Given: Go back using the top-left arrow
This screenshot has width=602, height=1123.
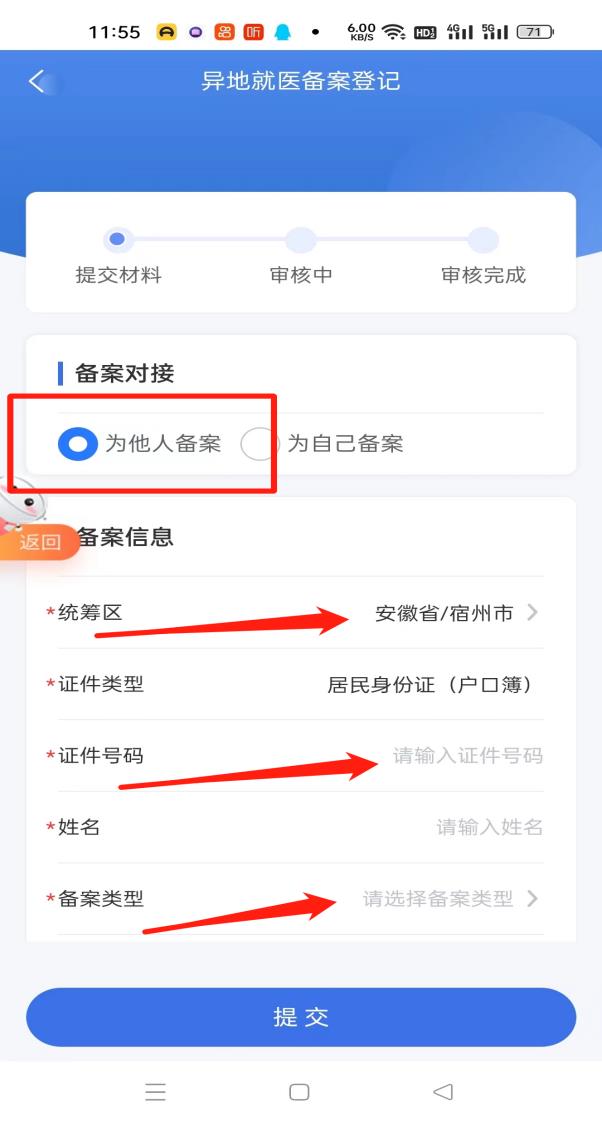Looking at the screenshot, I should click(x=37, y=82).
